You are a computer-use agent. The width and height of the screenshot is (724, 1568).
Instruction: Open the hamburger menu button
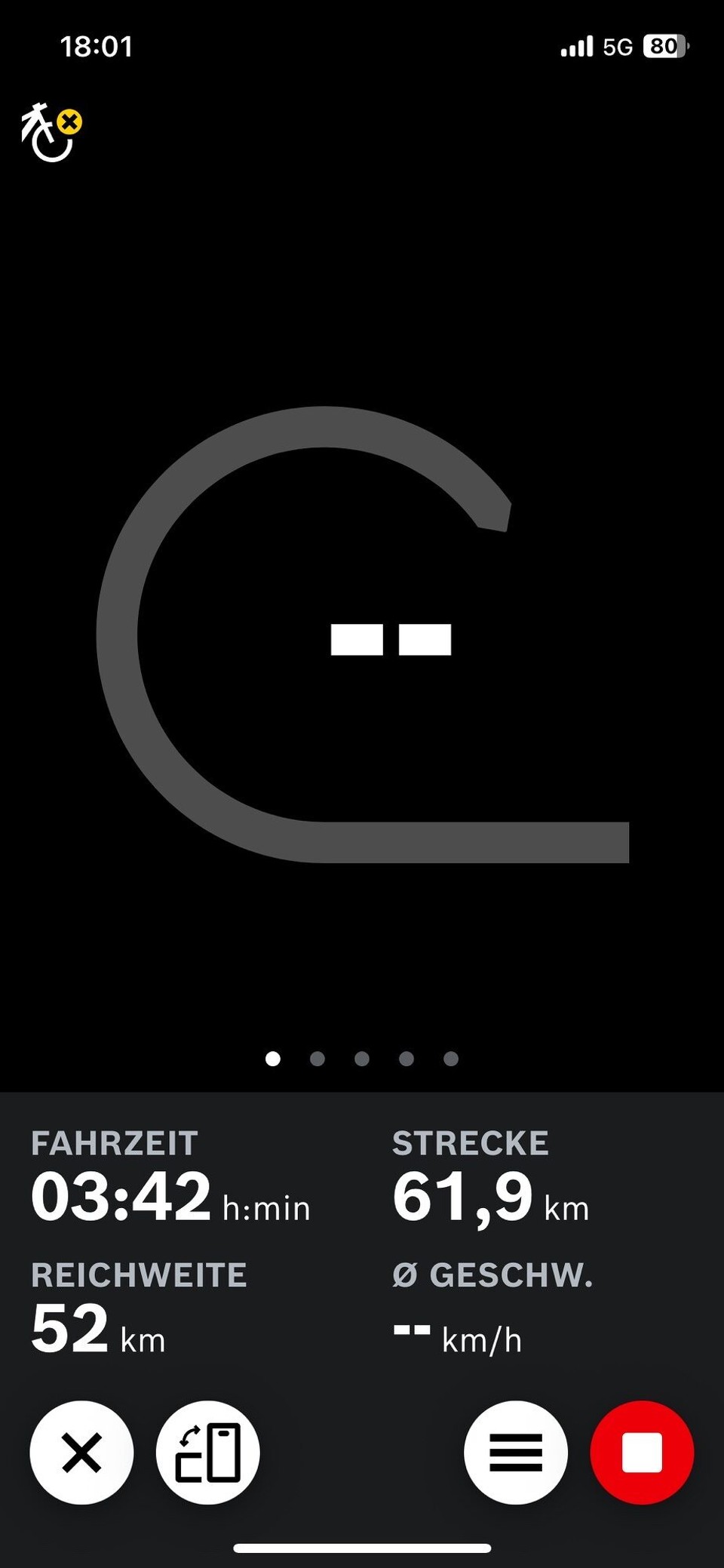point(516,1452)
